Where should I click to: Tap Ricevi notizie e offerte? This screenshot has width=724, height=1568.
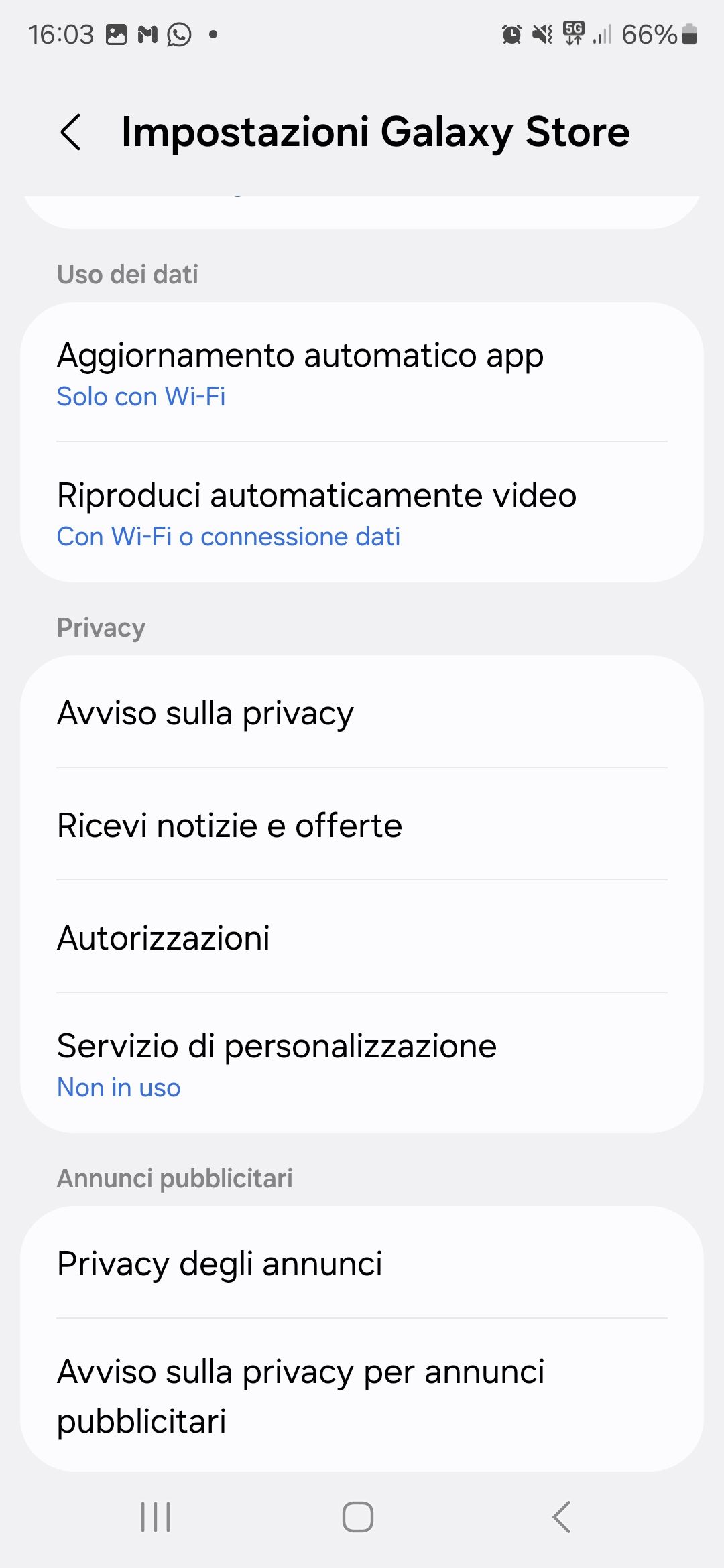coord(362,826)
